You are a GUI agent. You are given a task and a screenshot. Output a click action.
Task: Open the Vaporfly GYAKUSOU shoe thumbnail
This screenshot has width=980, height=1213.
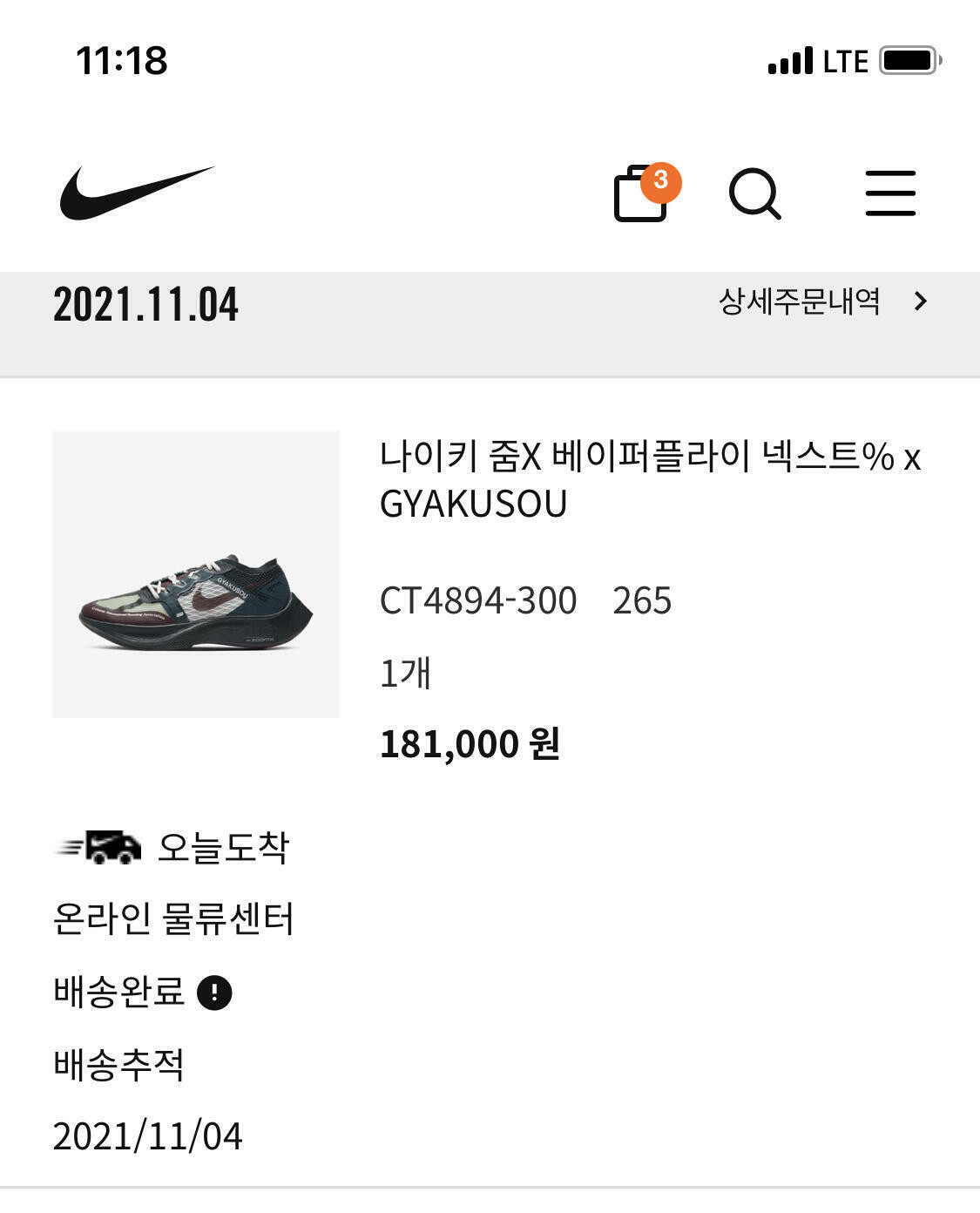pyautogui.click(x=196, y=574)
